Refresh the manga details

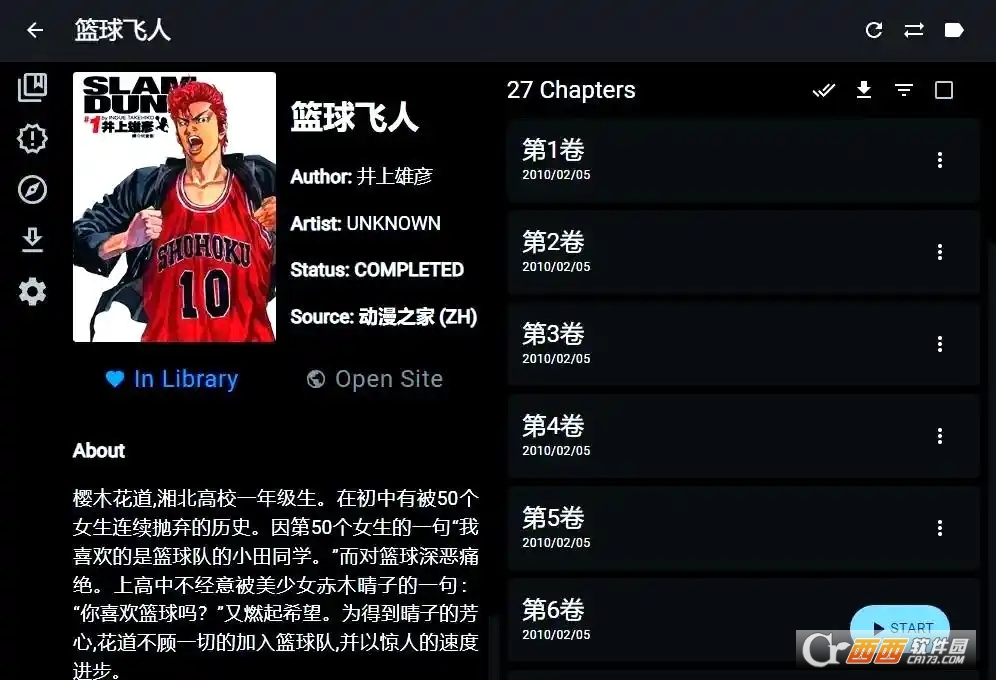(x=874, y=30)
